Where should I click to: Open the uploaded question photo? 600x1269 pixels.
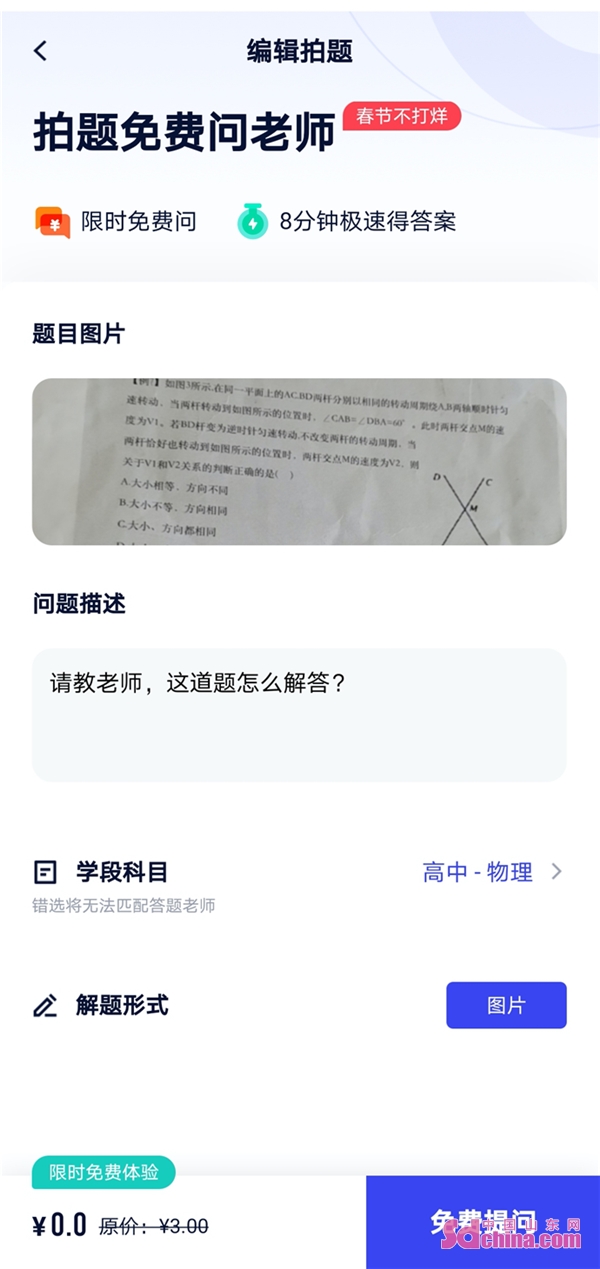[299, 461]
